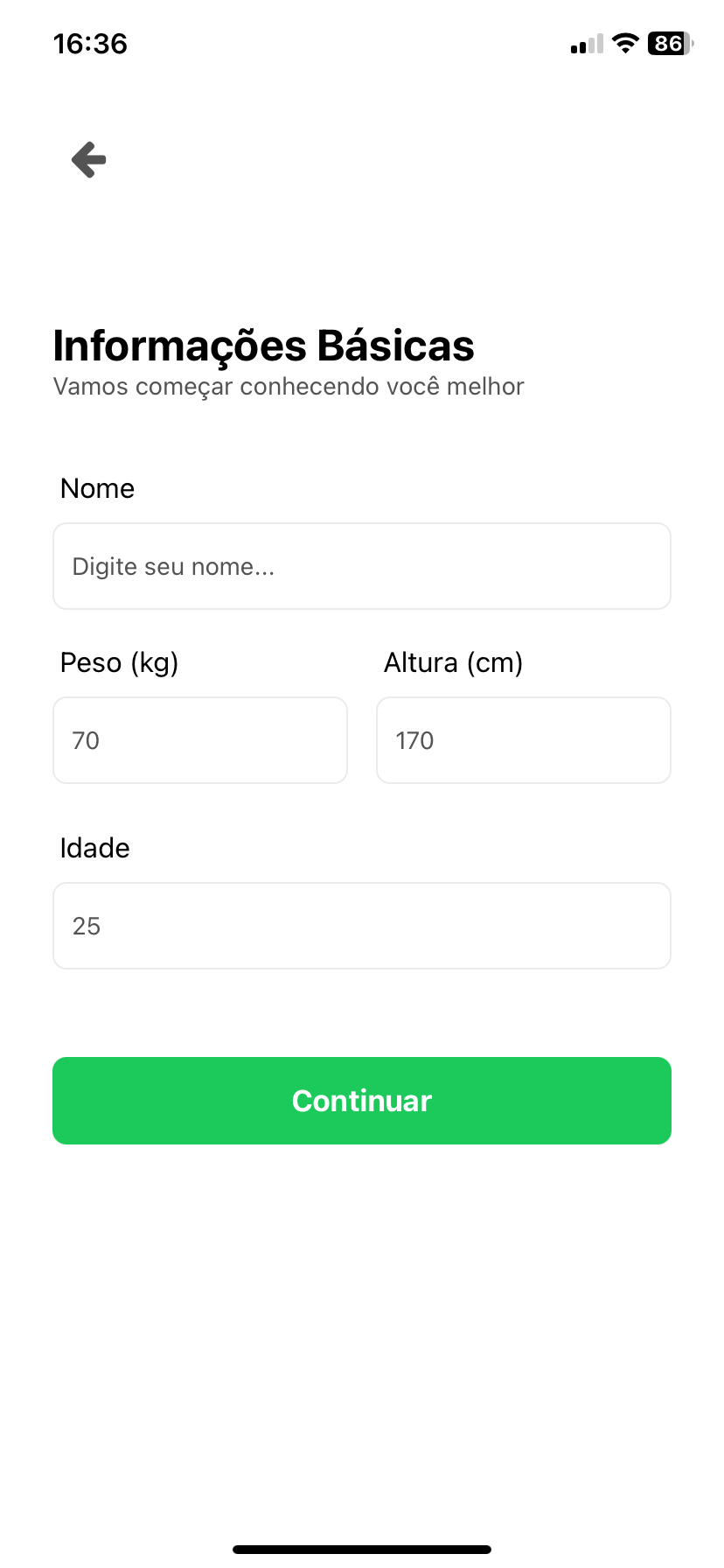This screenshot has width=724, height=1568.
Task: Tap the 'Informações Básicas' heading
Action: [262, 346]
